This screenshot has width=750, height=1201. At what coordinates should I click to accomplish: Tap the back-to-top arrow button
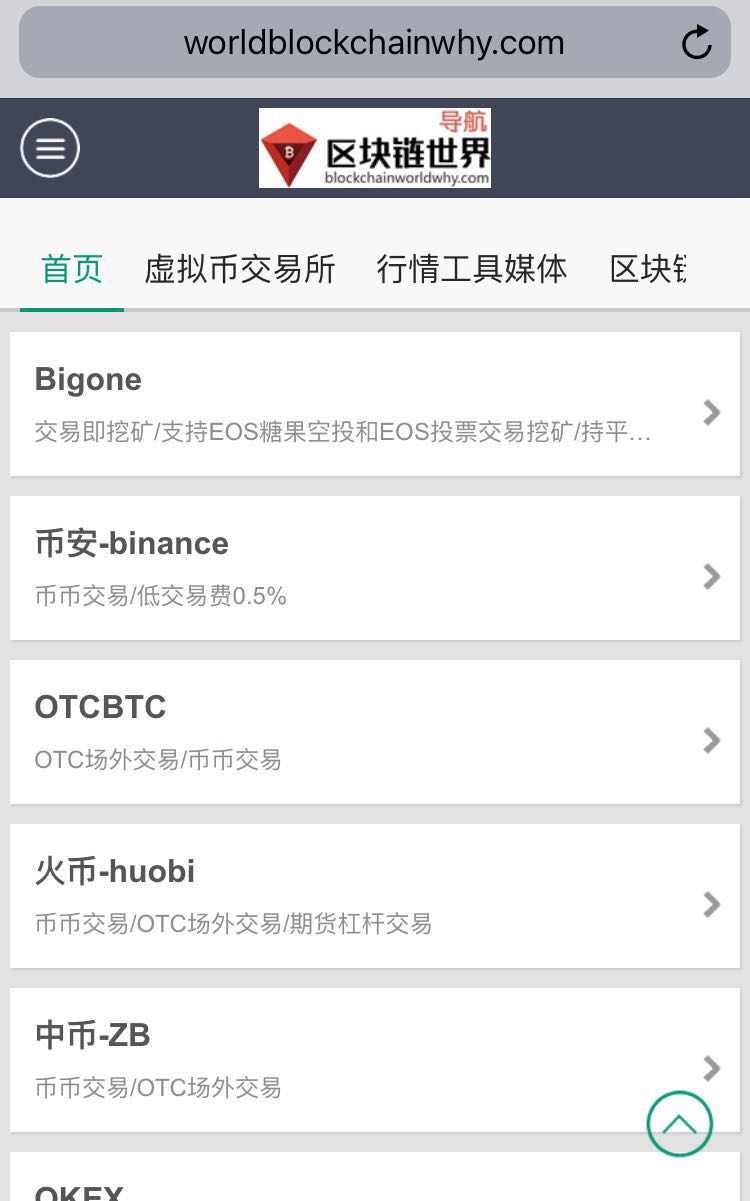pos(679,1124)
